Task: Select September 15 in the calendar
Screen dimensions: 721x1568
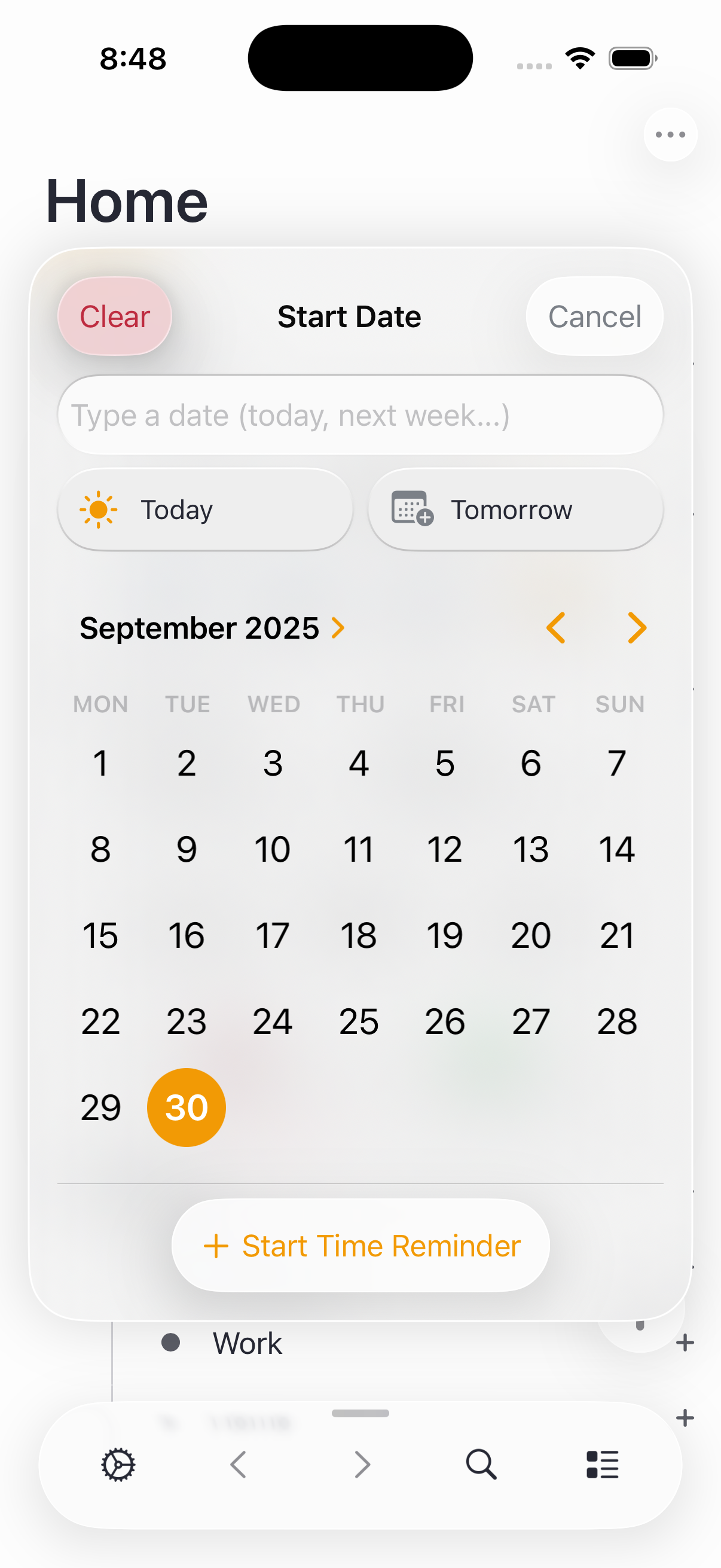Action: (x=100, y=935)
